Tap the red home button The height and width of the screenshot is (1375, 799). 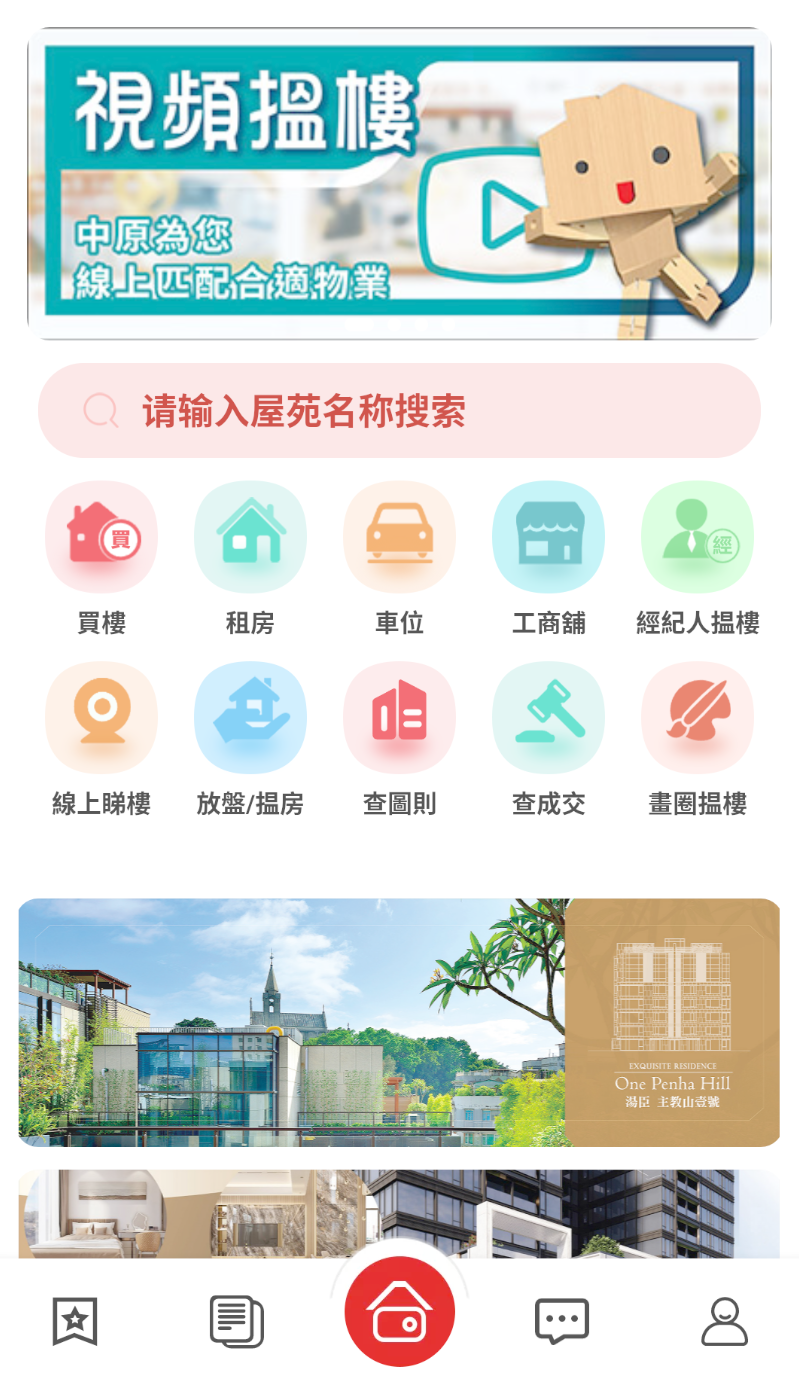[x=399, y=1311]
